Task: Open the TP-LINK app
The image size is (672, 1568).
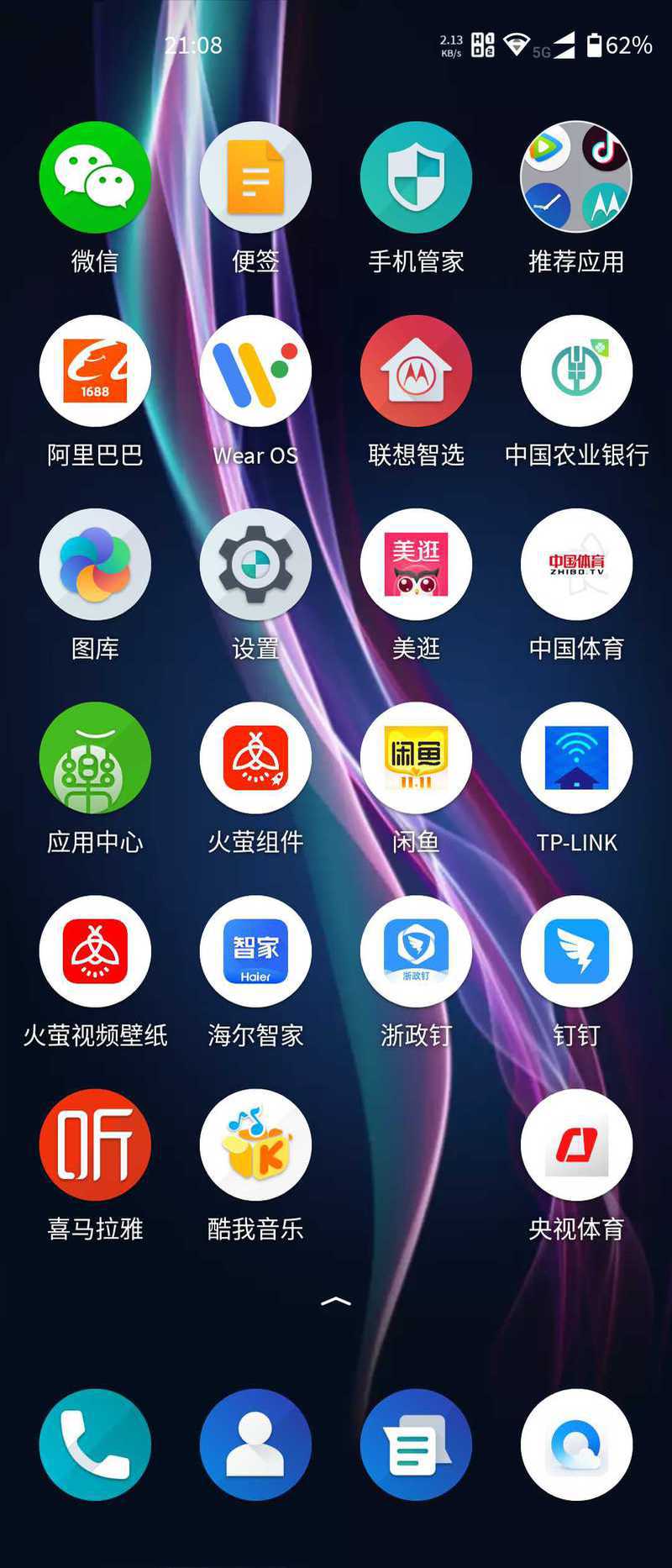Action: [x=576, y=757]
